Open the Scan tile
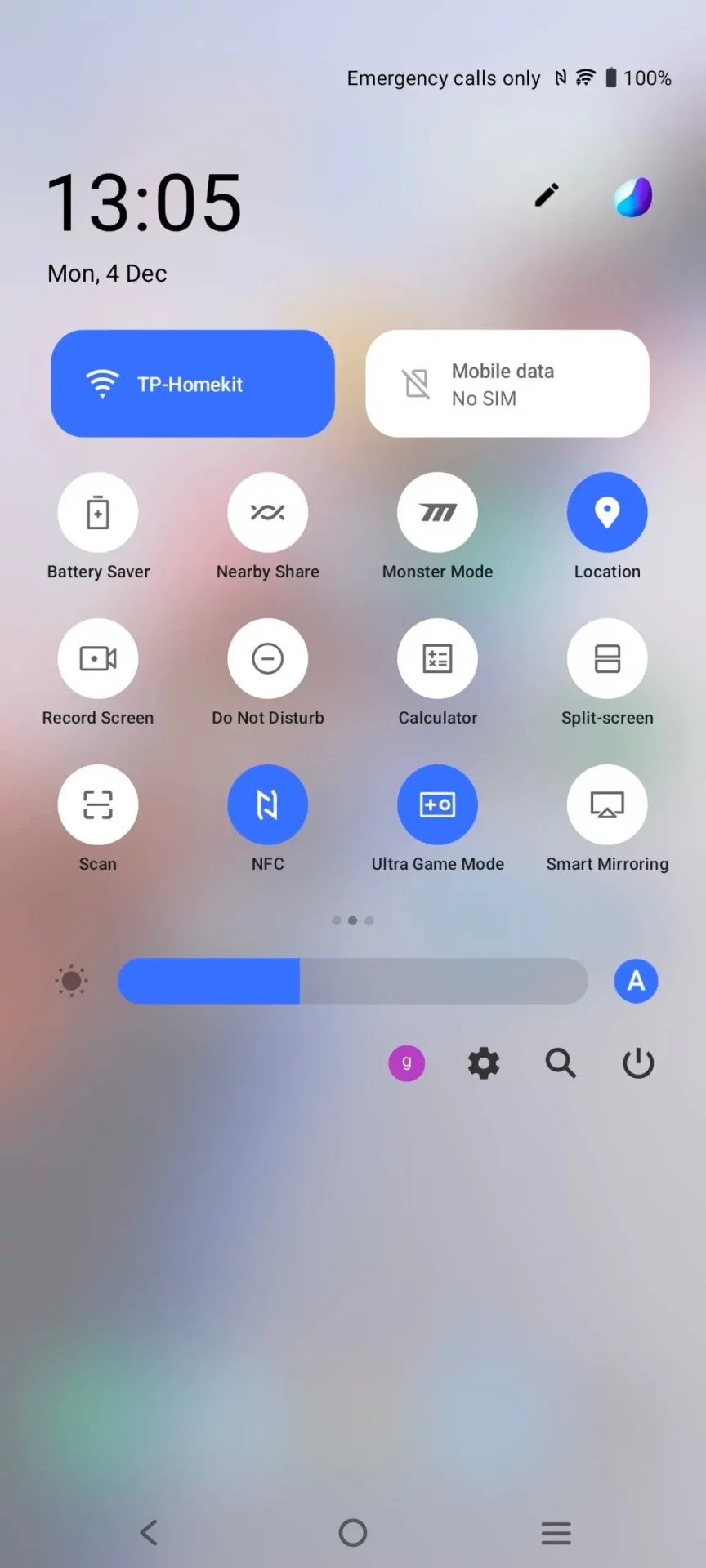 click(x=98, y=804)
